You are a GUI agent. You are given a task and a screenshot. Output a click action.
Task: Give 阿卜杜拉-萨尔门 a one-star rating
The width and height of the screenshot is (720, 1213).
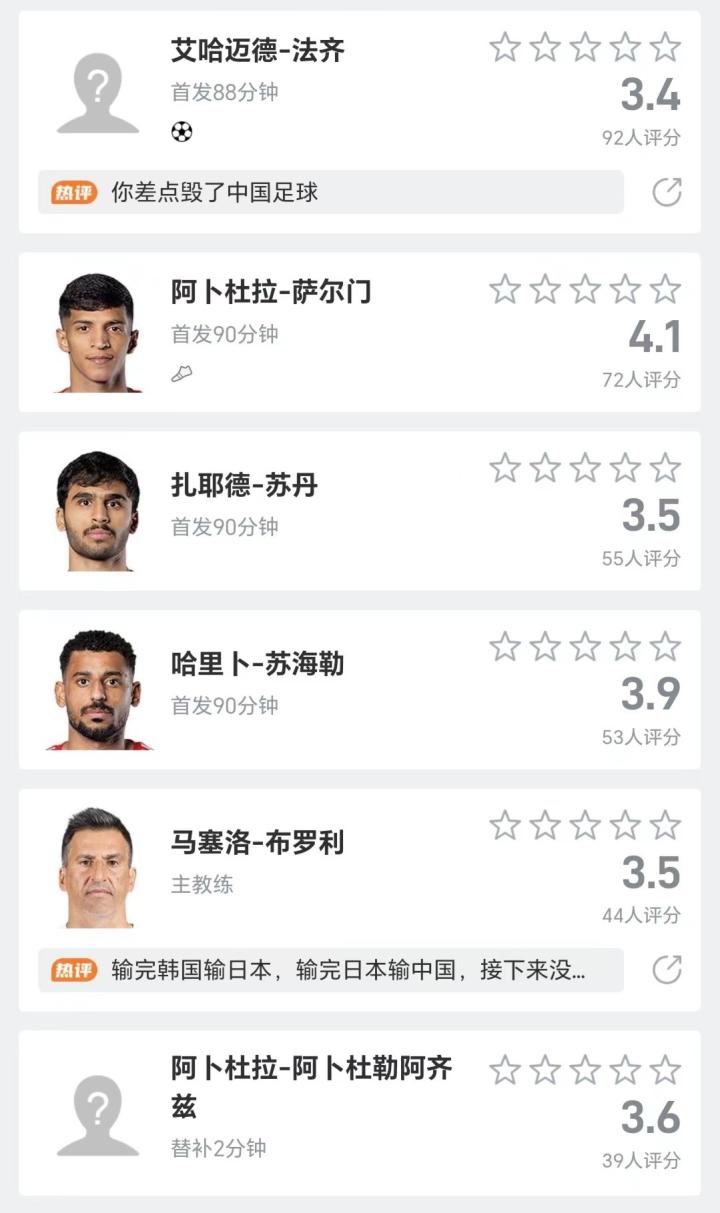[x=505, y=290]
